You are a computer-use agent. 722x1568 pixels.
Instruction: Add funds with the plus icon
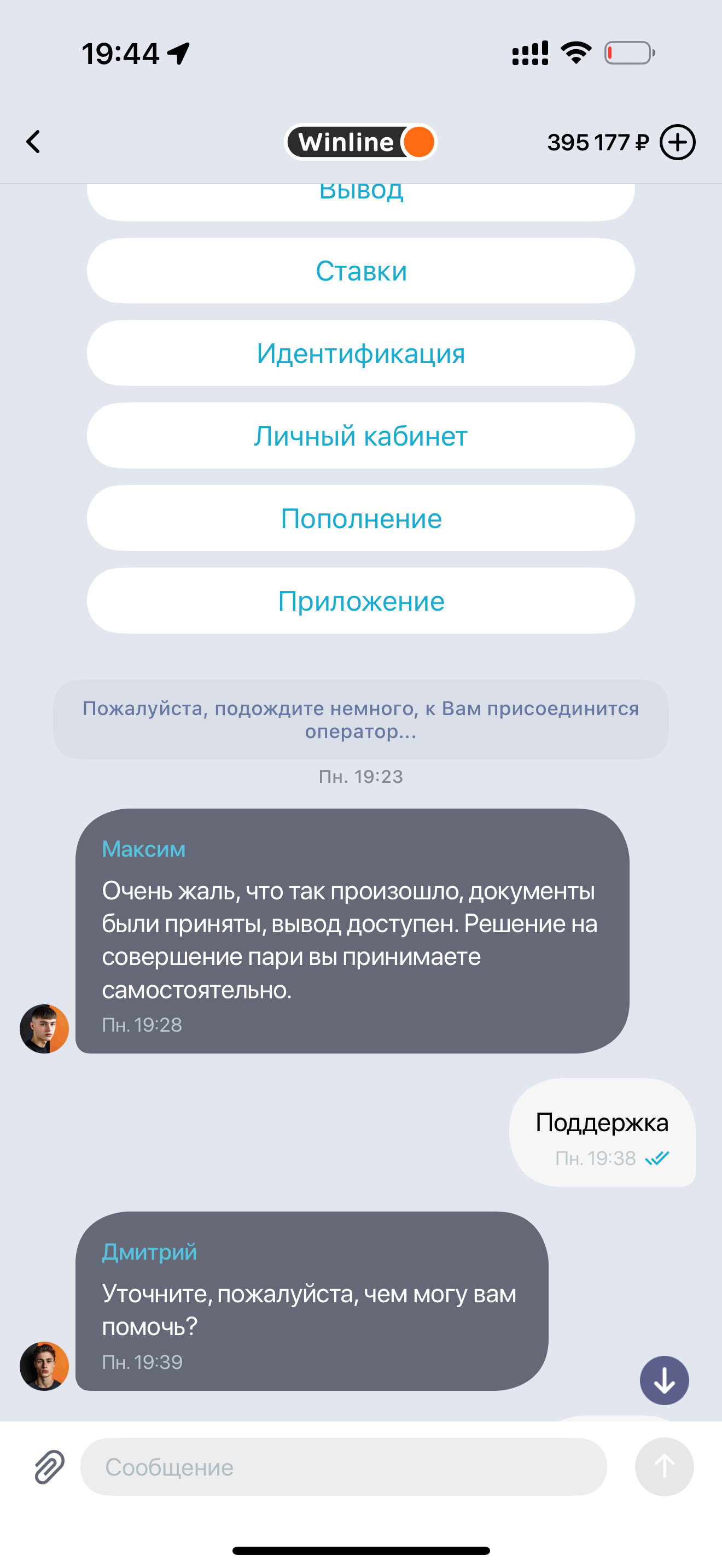[x=677, y=142]
